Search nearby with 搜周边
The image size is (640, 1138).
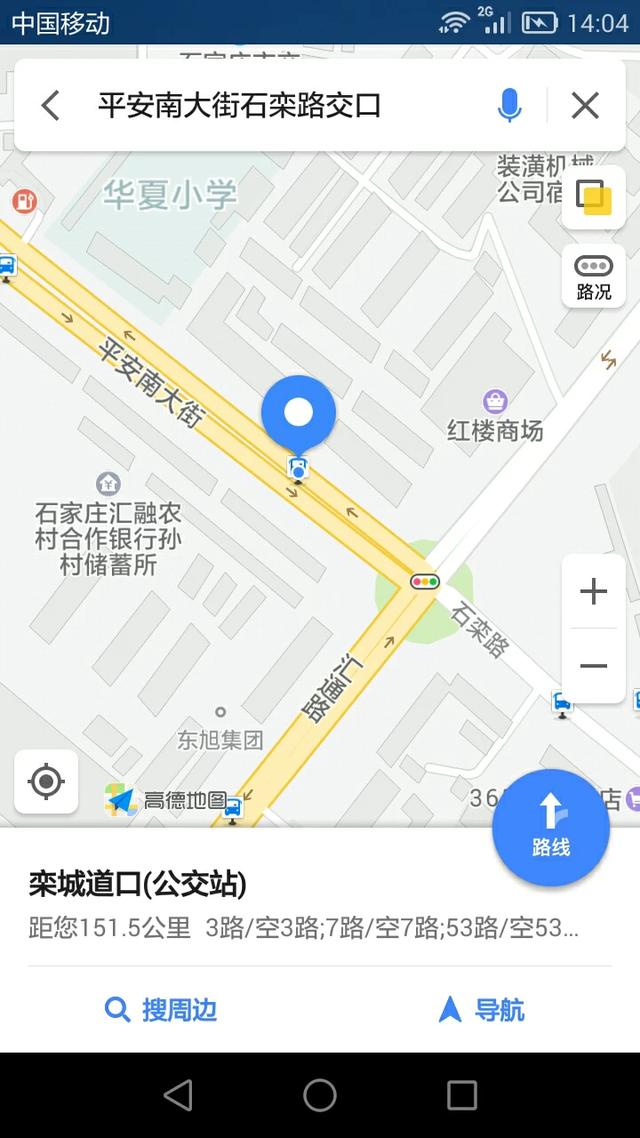(x=161, y=1010)
